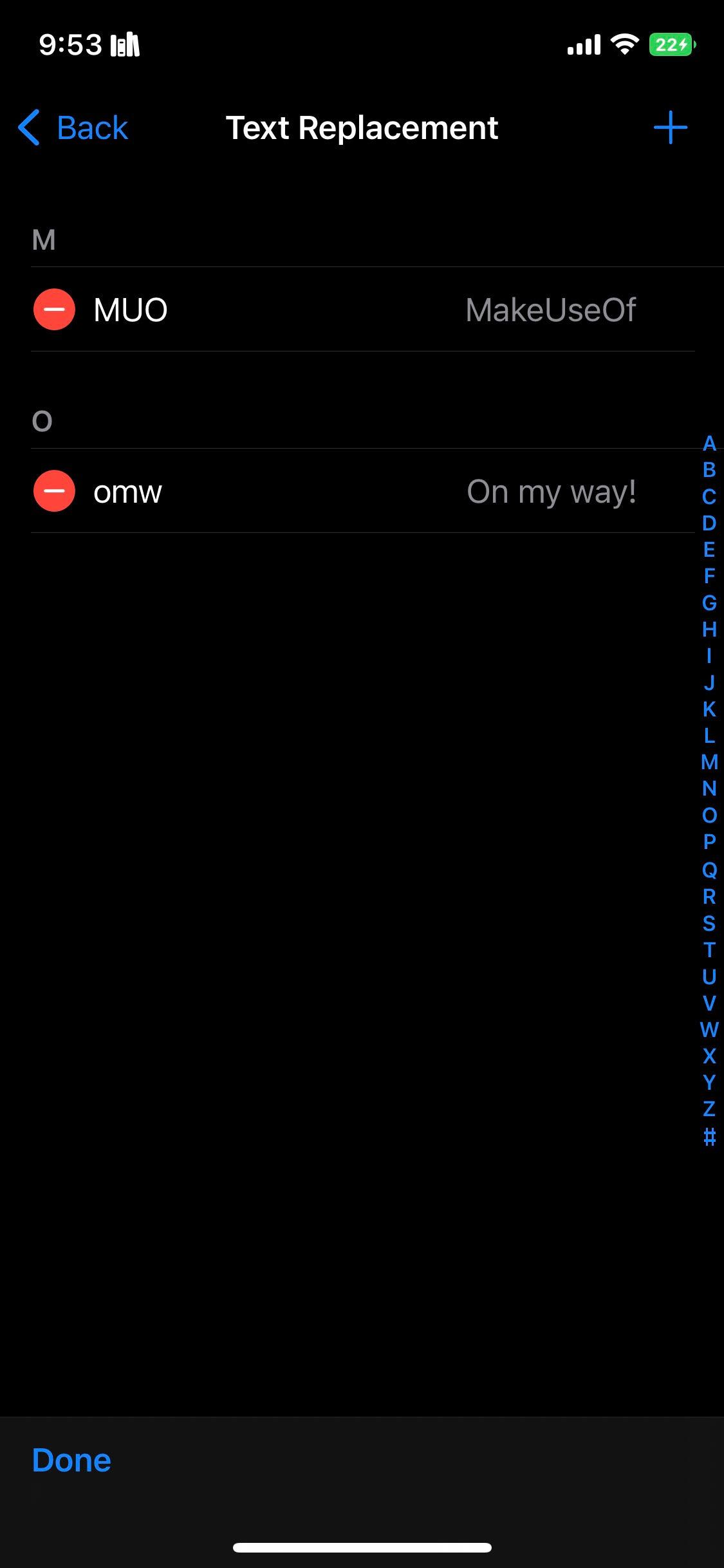Finish editing with the Done button
This screenshot has height=1568, width=724.
pyautogui.click(x=71, y=1460)
